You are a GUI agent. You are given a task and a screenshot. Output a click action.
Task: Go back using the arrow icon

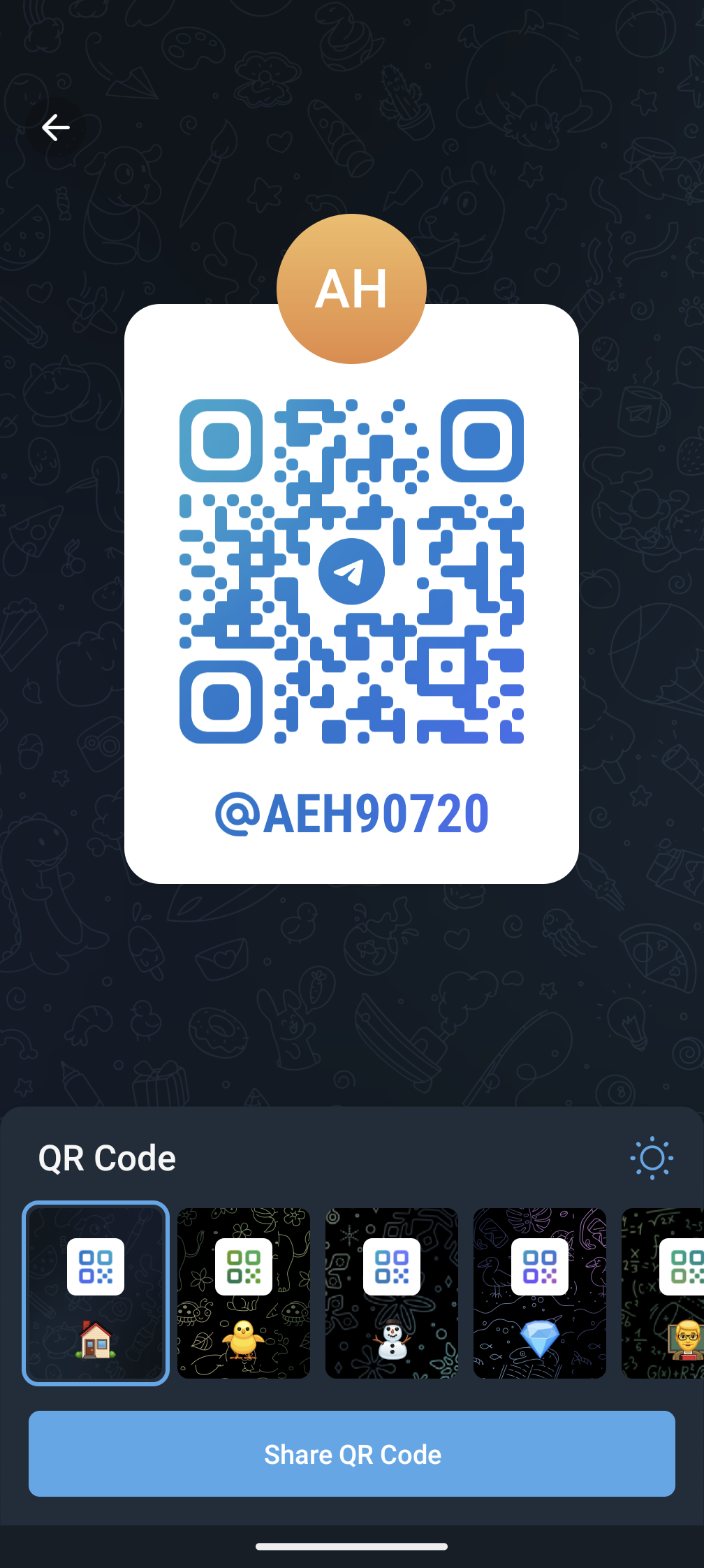click(x=56, y=127)
